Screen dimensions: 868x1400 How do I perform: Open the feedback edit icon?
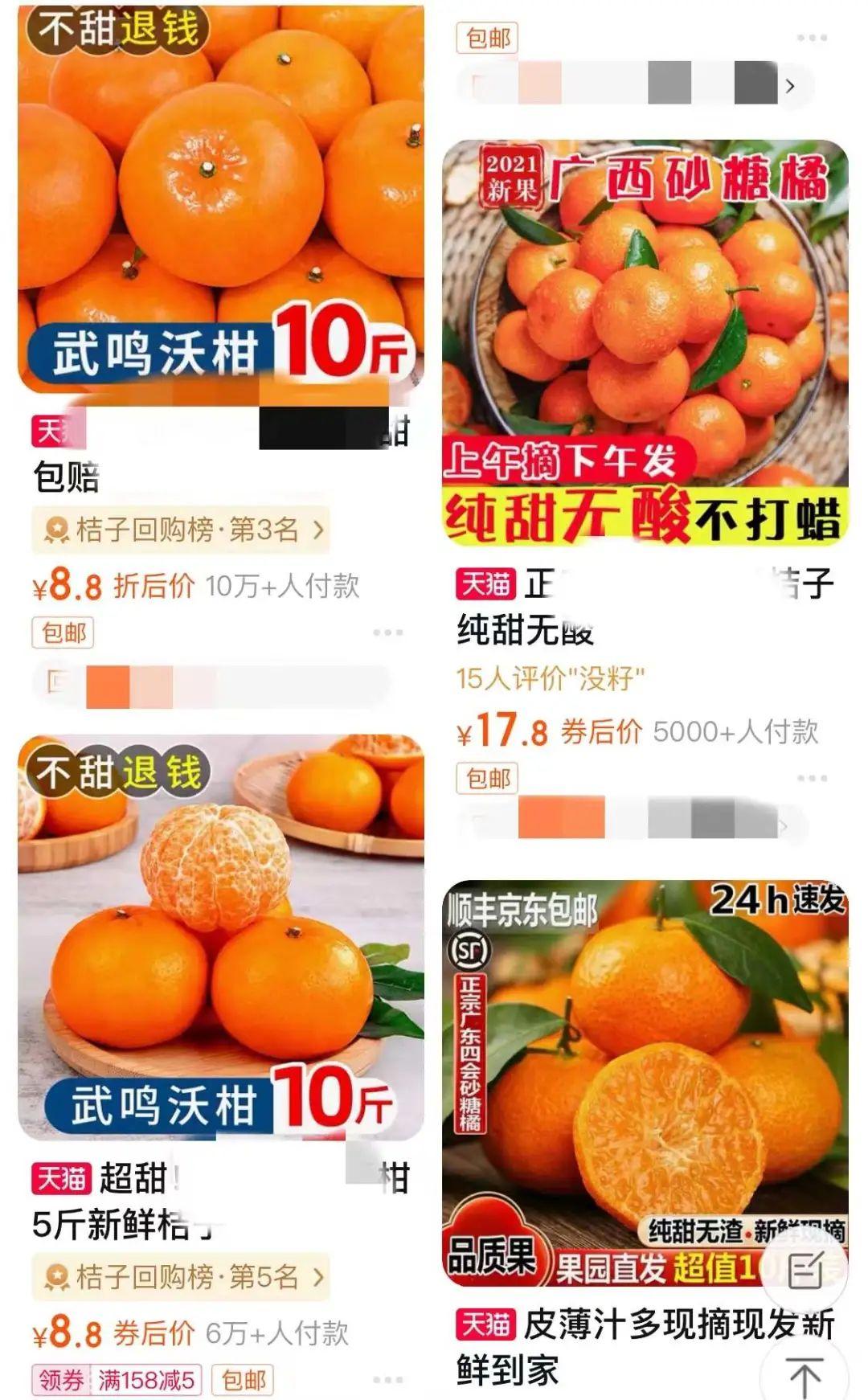805,1270
